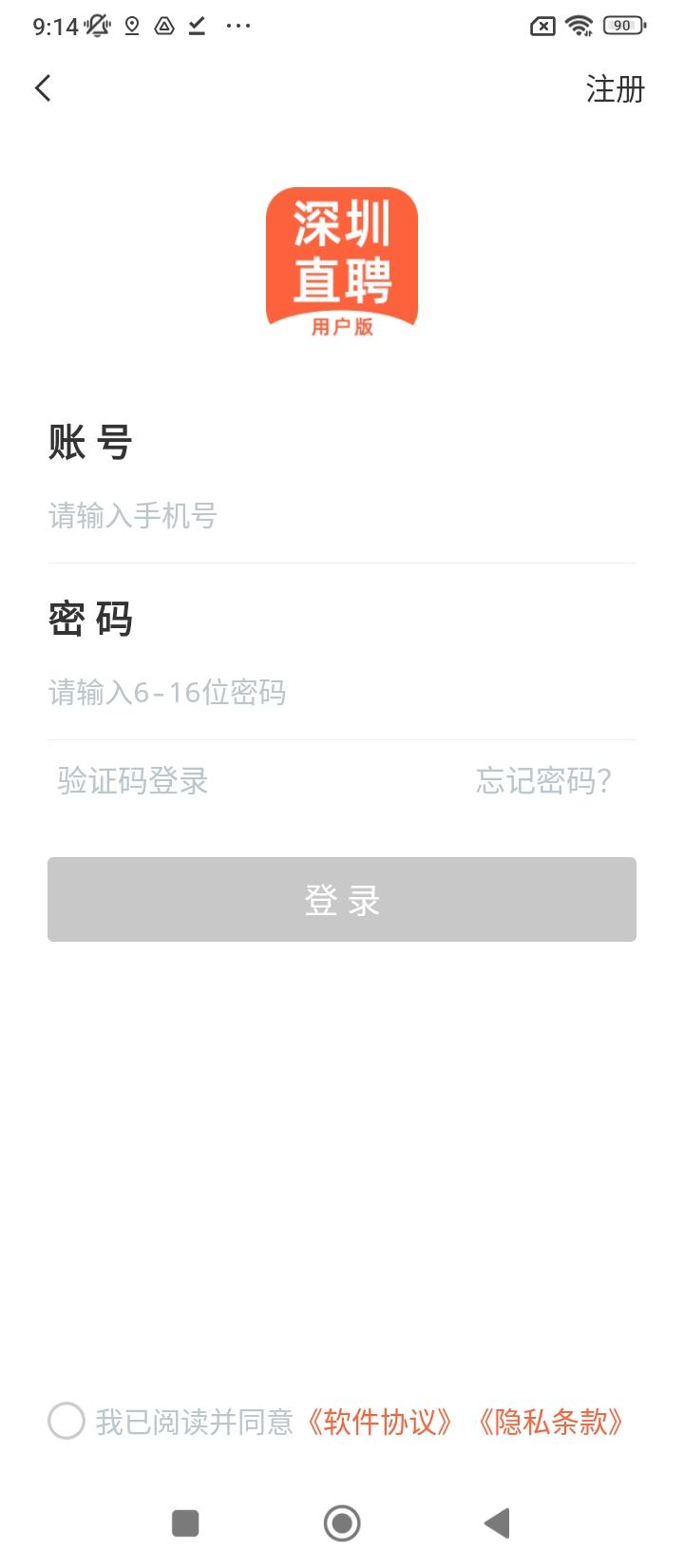Click the 请输入6-16位密码 password field

[x=342, y=692]
